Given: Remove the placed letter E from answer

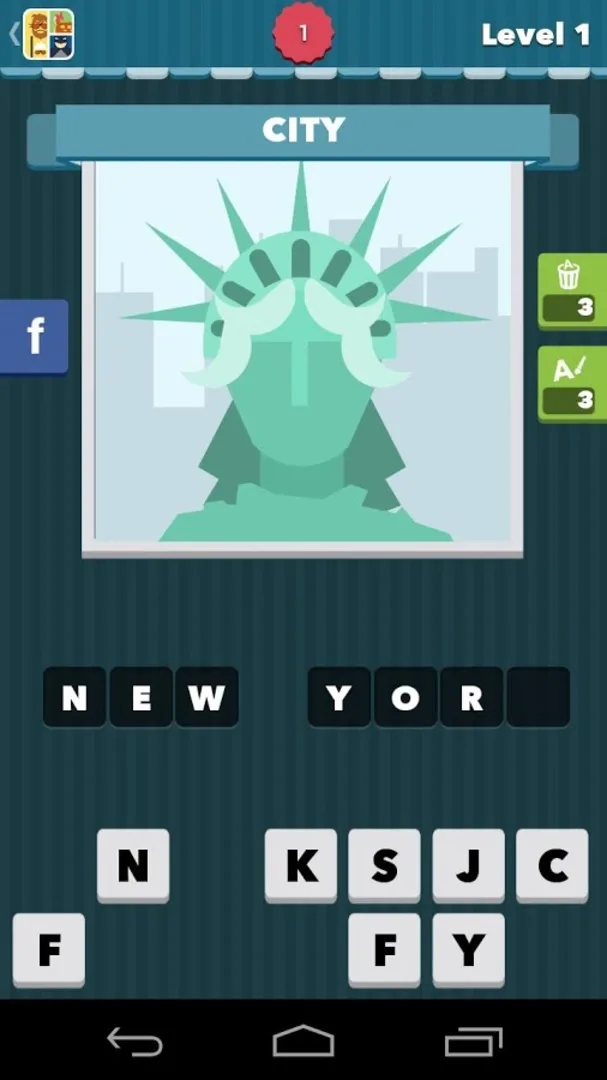Looking at the screenshot, I should click(x=141, y=697).
